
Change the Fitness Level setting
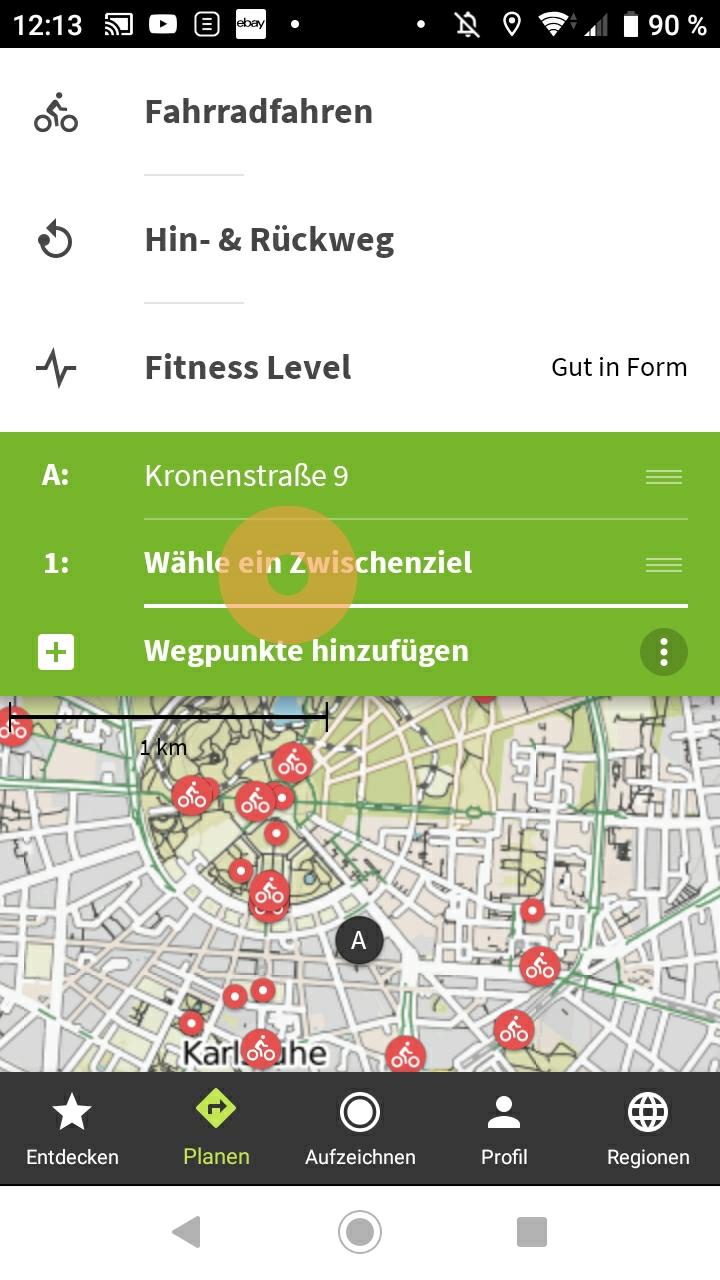click(360, 368)
